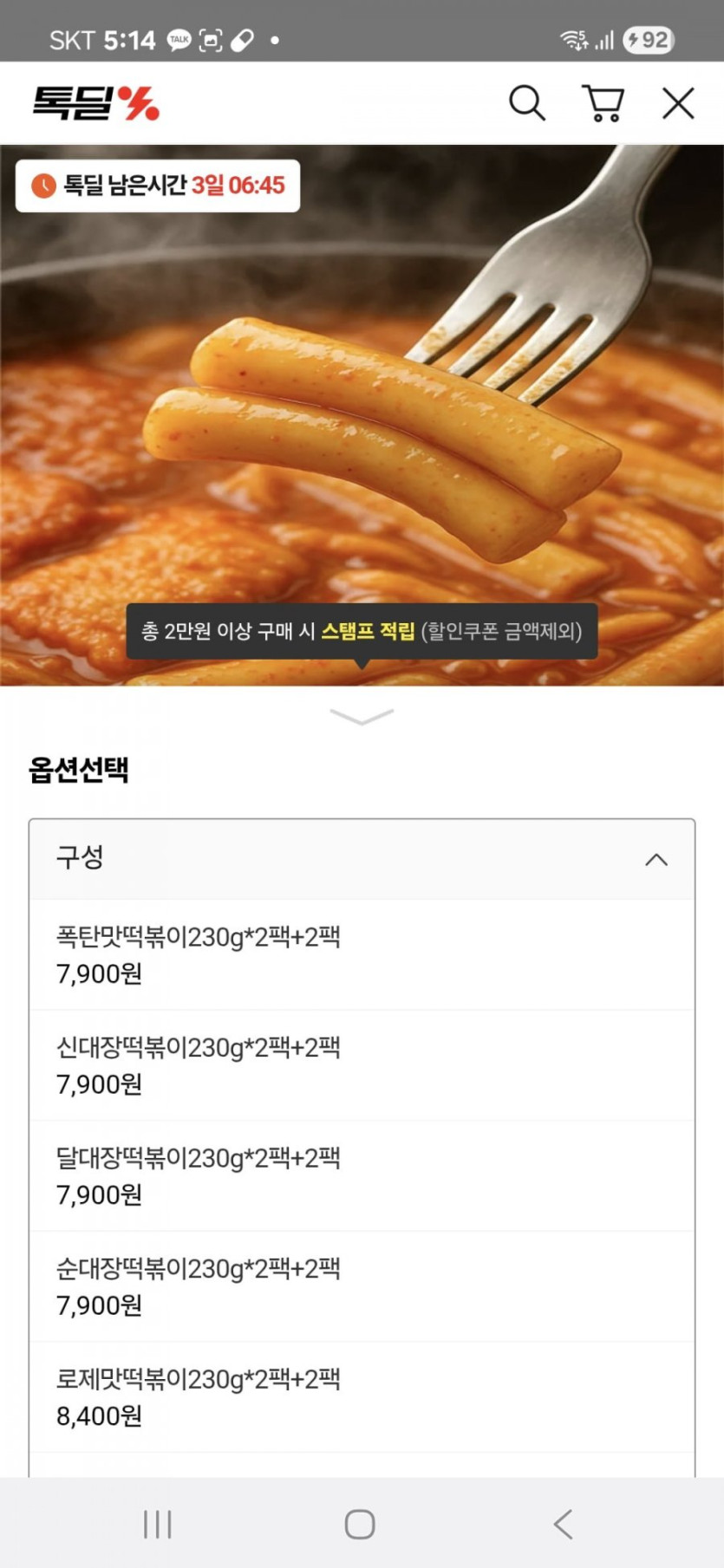This screenshot has width=724, height=1568.
Task: Open the KakaoTalk status bar icon
Action: click(x=178, y=39)
